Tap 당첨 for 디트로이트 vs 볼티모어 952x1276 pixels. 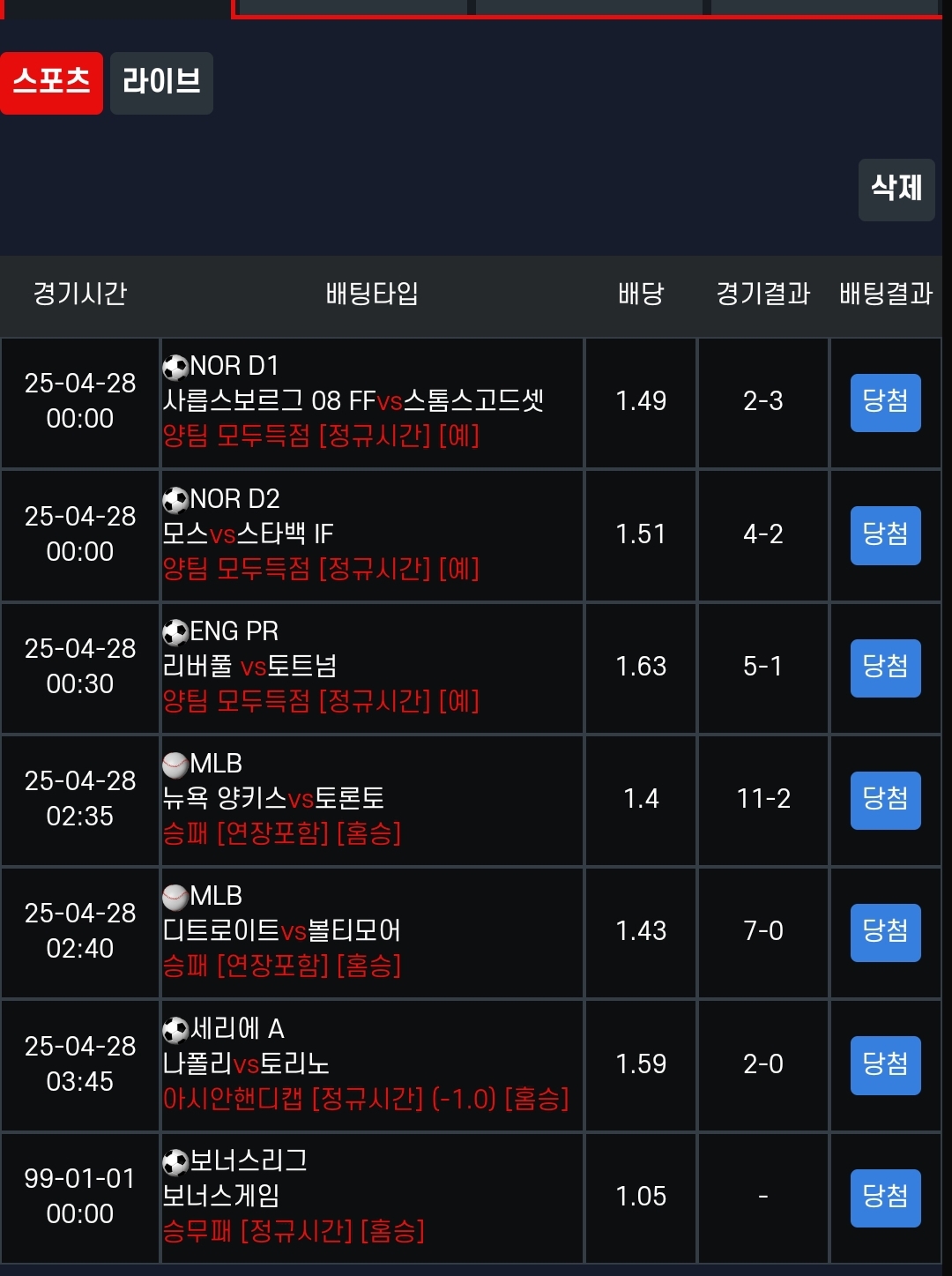[x=885, y=932]
